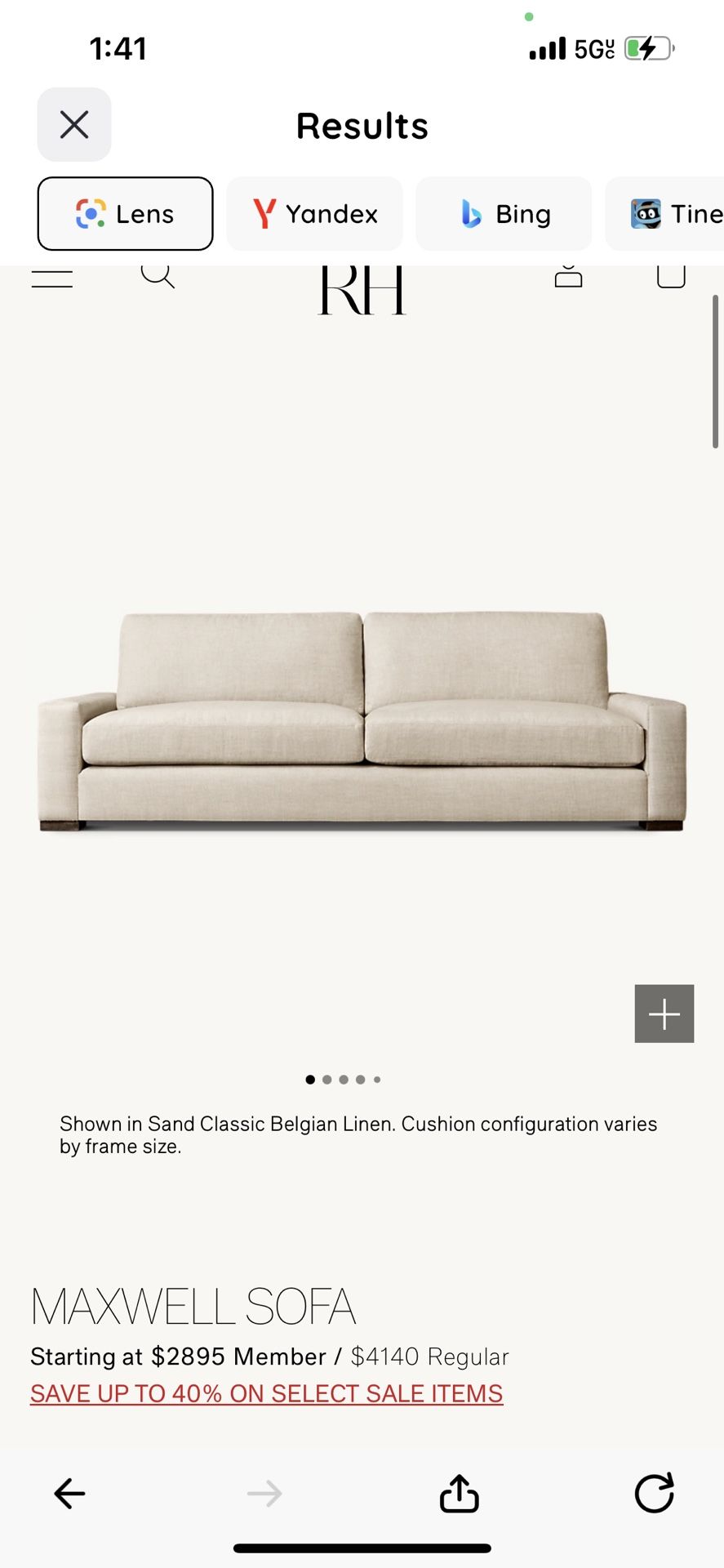Open the RH shopping bag icon
724x1568 pixels.
pos(671,278)
